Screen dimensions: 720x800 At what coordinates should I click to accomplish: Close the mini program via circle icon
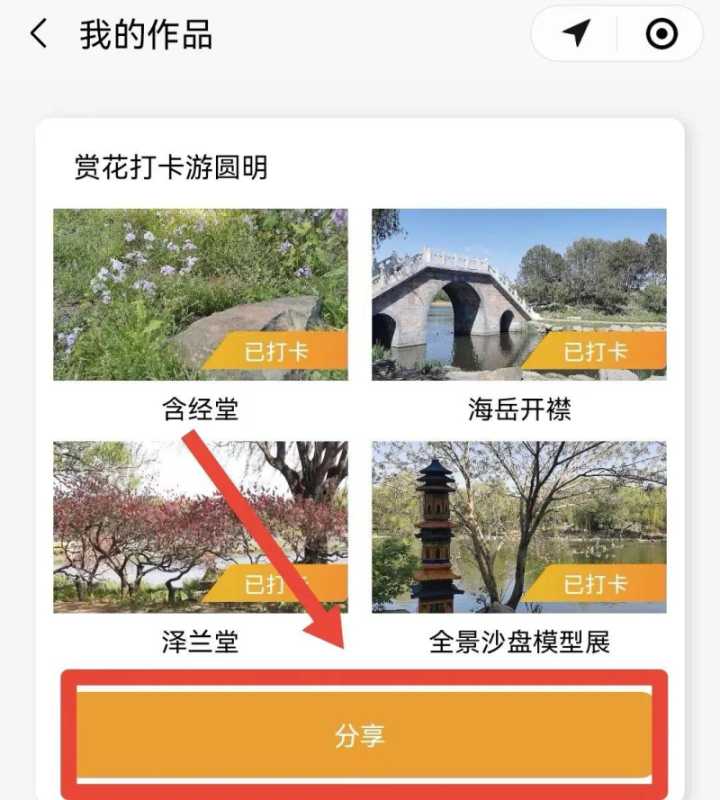661,34
